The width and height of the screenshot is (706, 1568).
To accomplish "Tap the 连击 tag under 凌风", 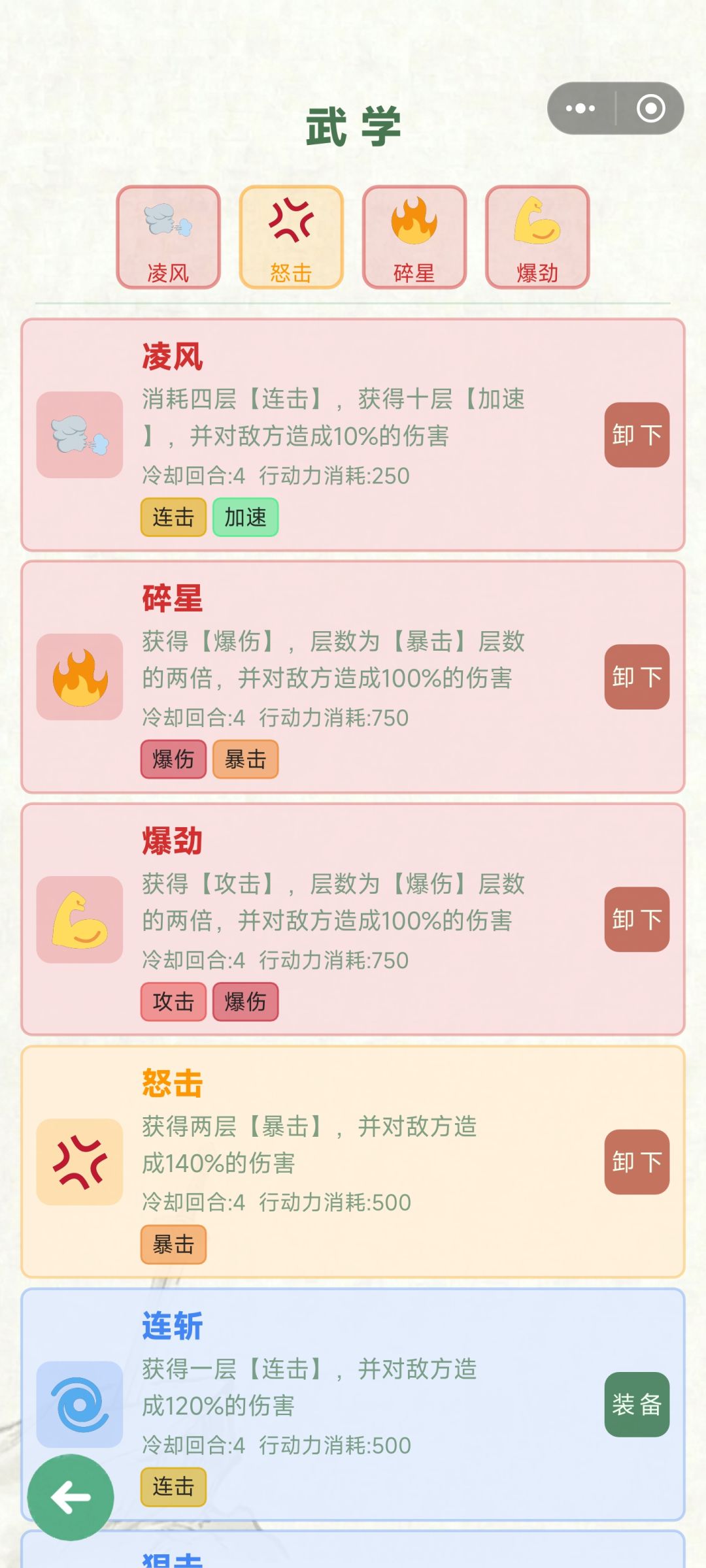I will 173,517.
